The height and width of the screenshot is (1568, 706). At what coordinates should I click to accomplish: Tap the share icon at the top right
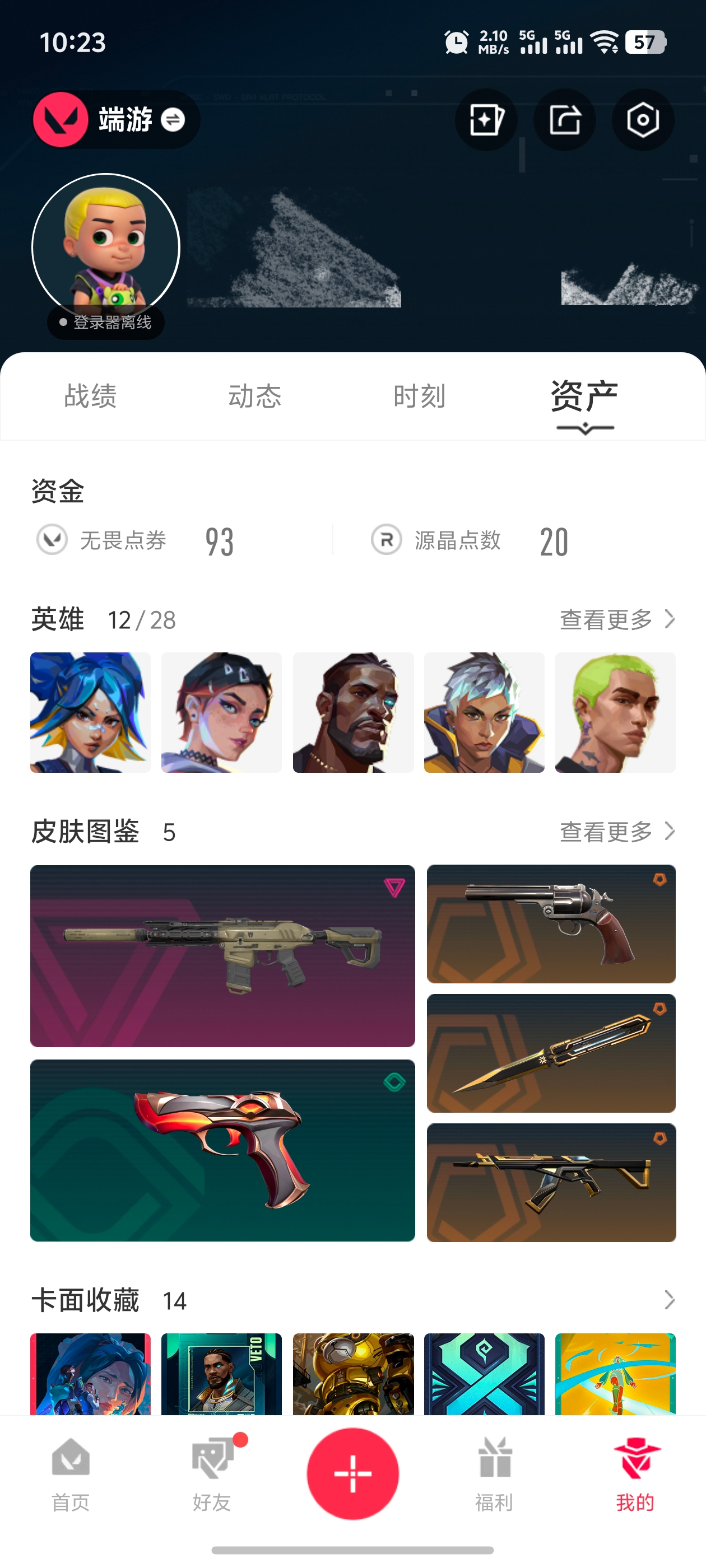coord(564,120)
